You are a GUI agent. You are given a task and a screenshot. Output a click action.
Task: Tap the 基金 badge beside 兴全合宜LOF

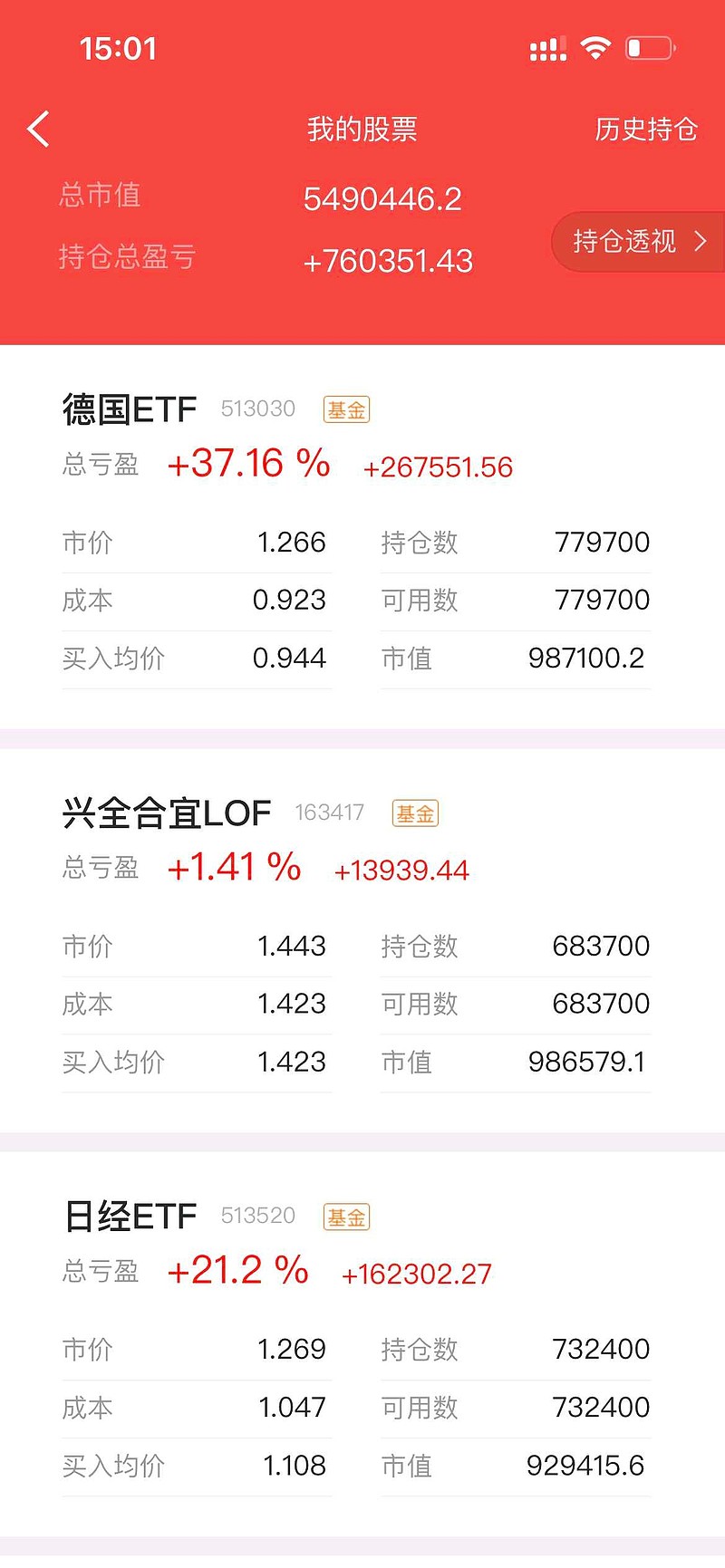point(414,813)
